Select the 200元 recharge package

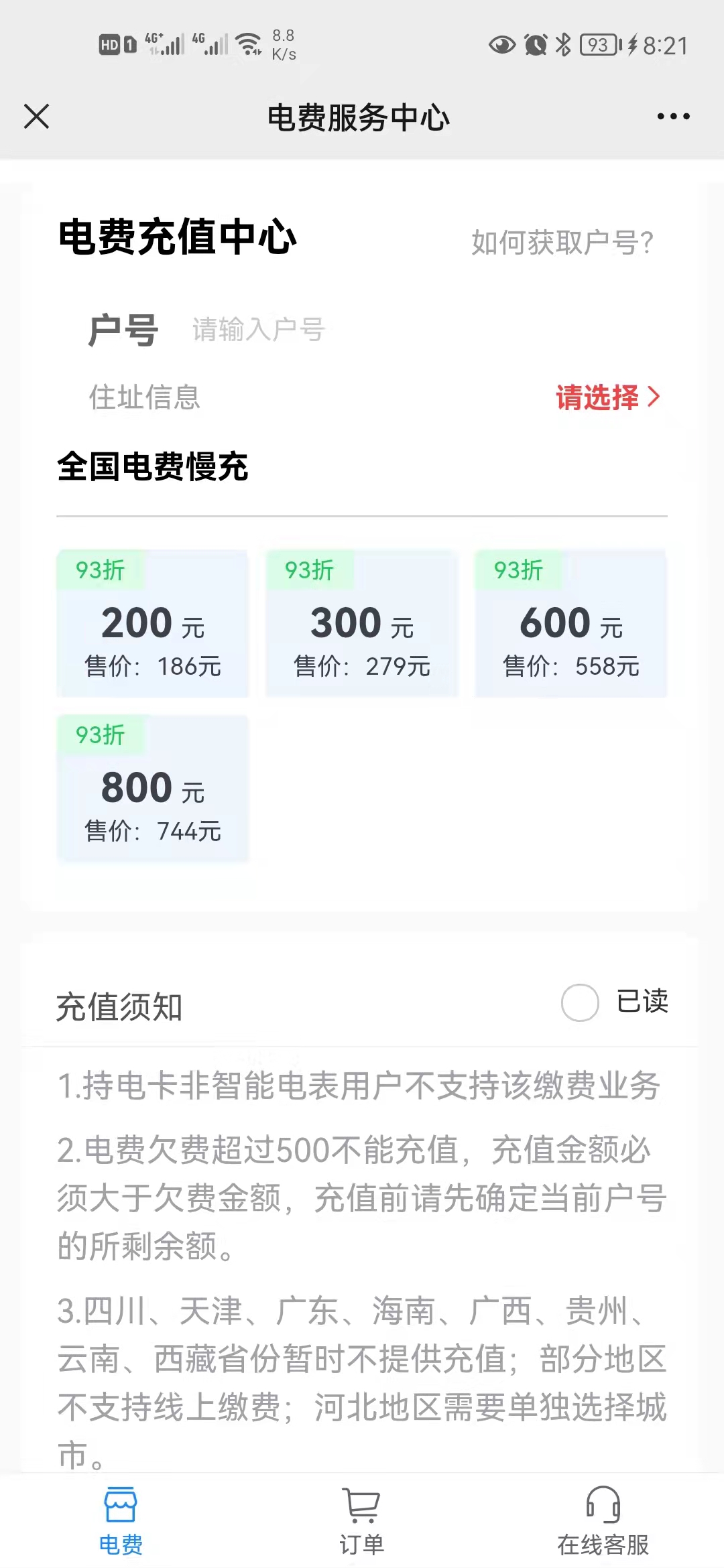[153, 623]
